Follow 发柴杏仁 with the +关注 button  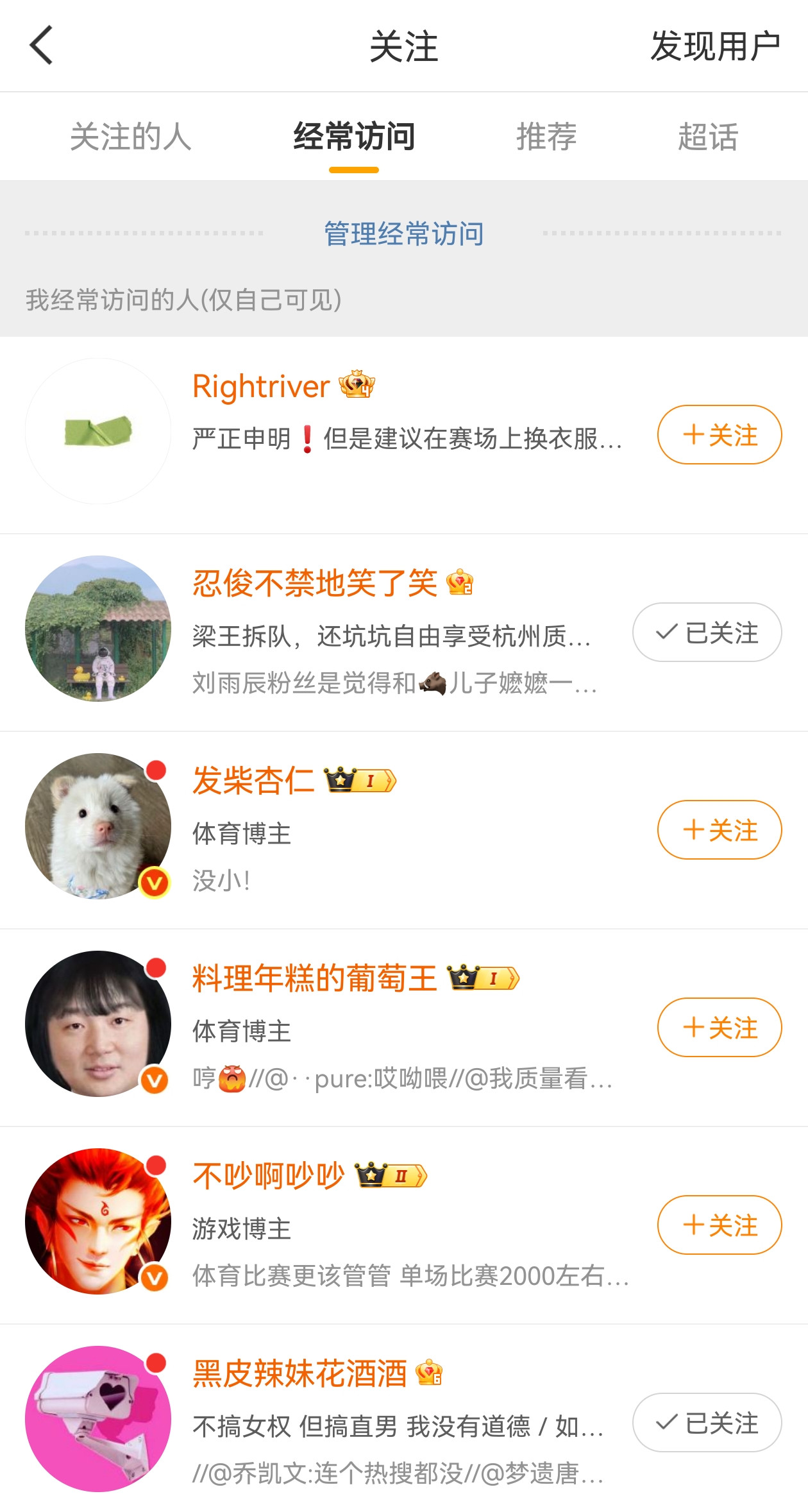click(x=719, y=830)
